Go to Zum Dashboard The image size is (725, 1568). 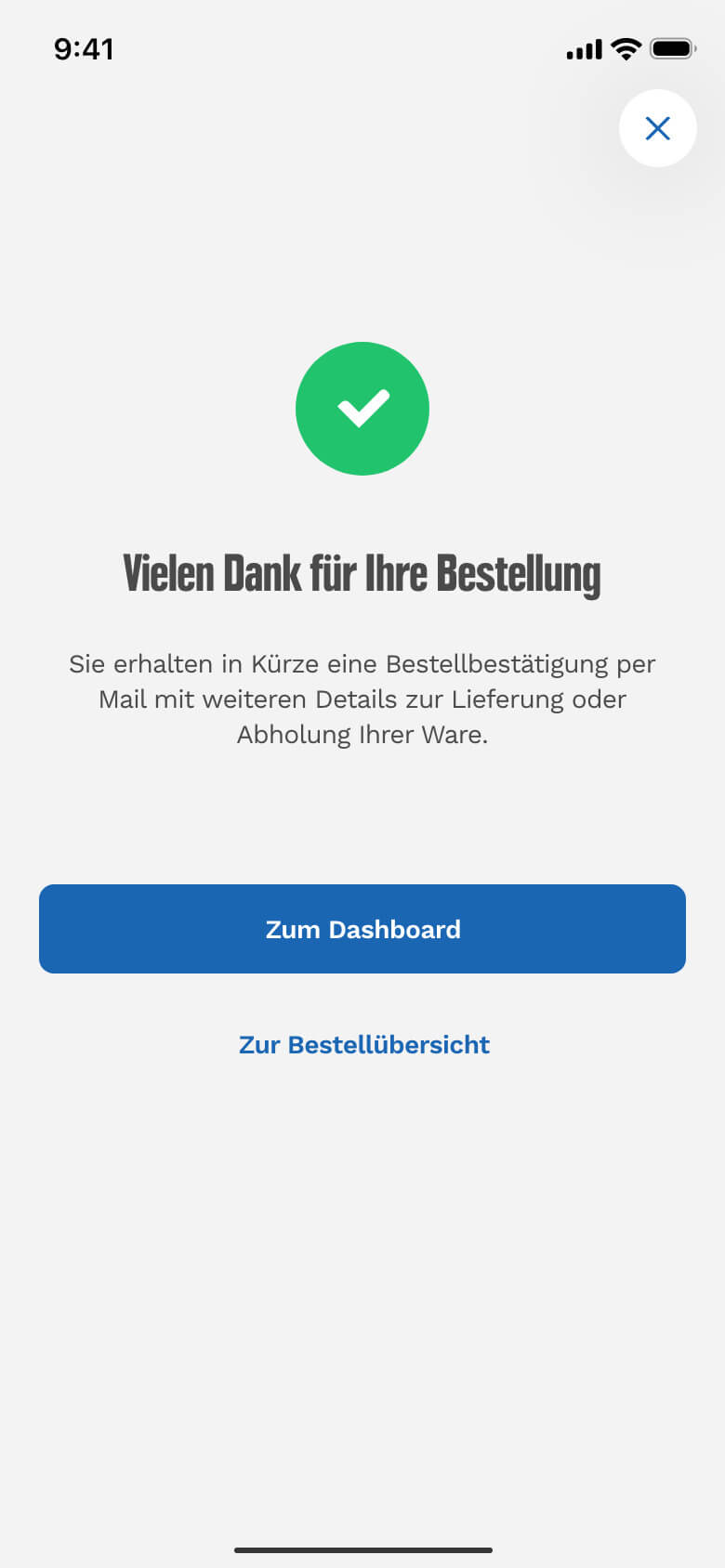(362, 929)
